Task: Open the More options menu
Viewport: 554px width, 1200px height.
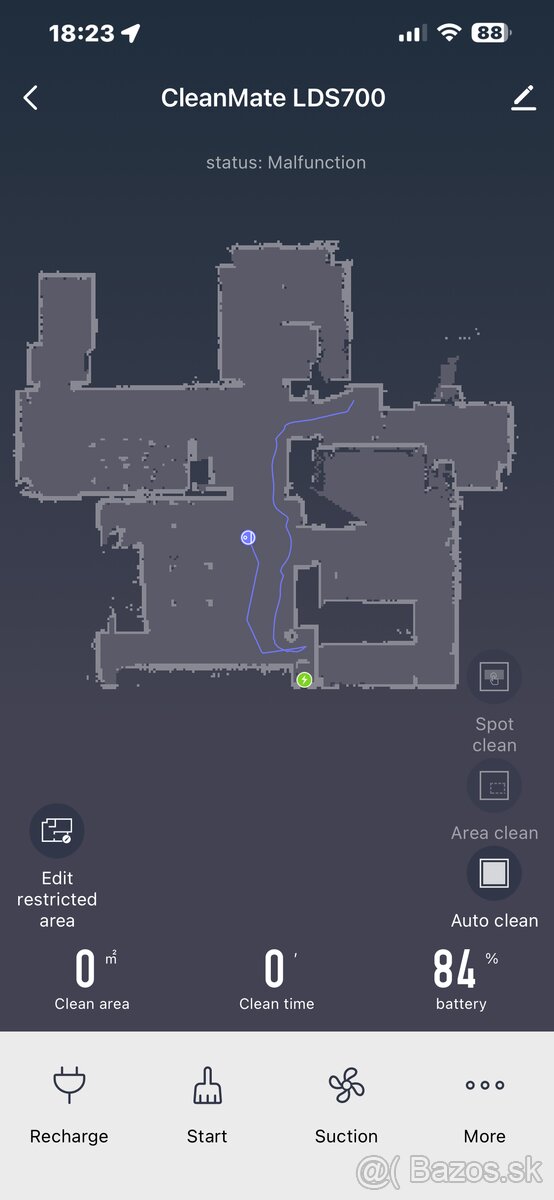Action: pyautogui.click(x=485, y=1105)
